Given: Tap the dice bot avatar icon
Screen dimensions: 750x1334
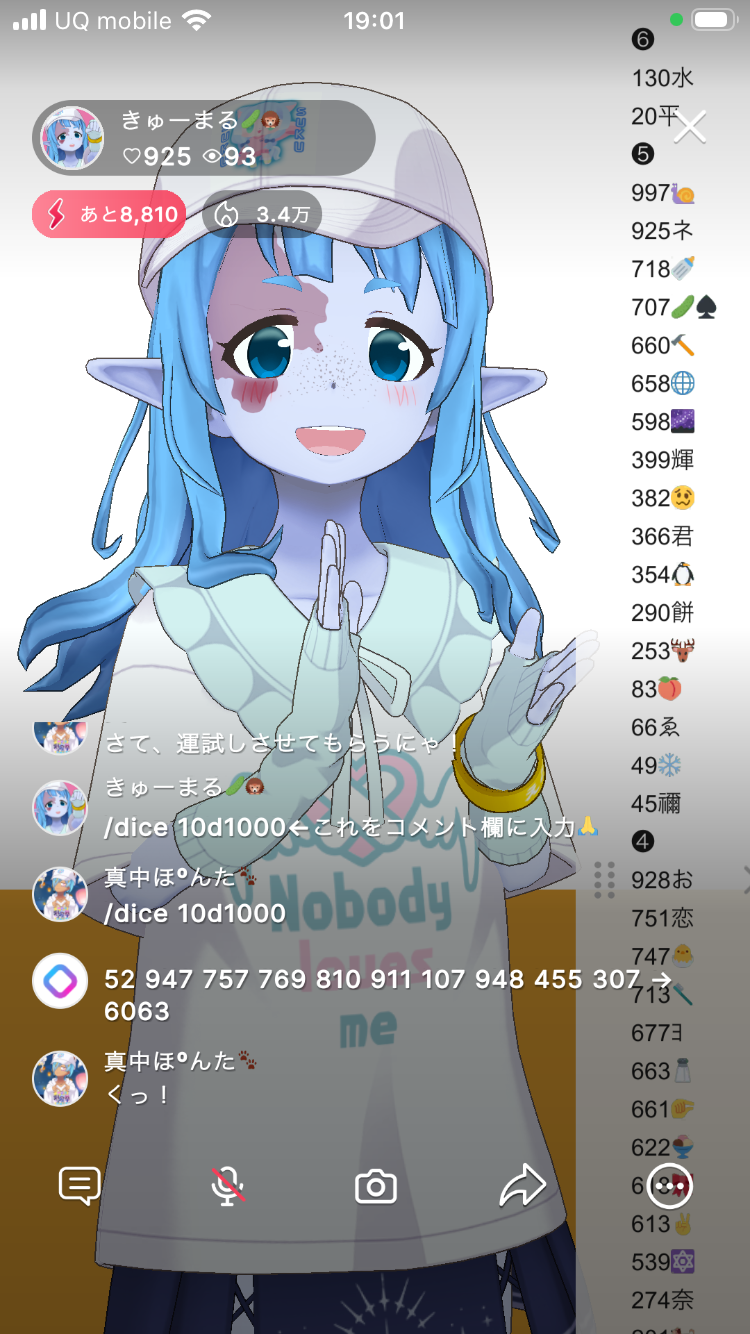Looking at the screenshot, I should point(60,981).
